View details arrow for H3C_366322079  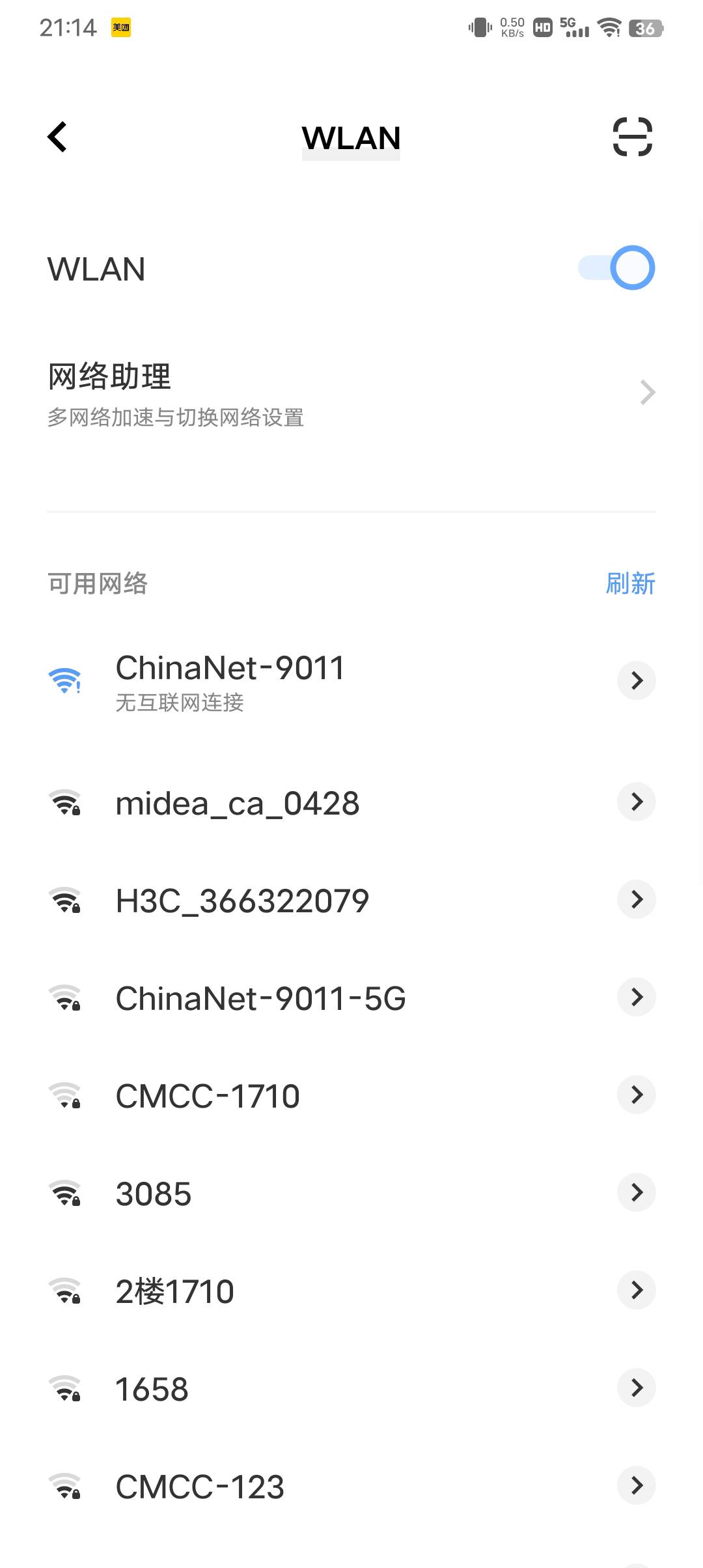click(x=636, y=899)
